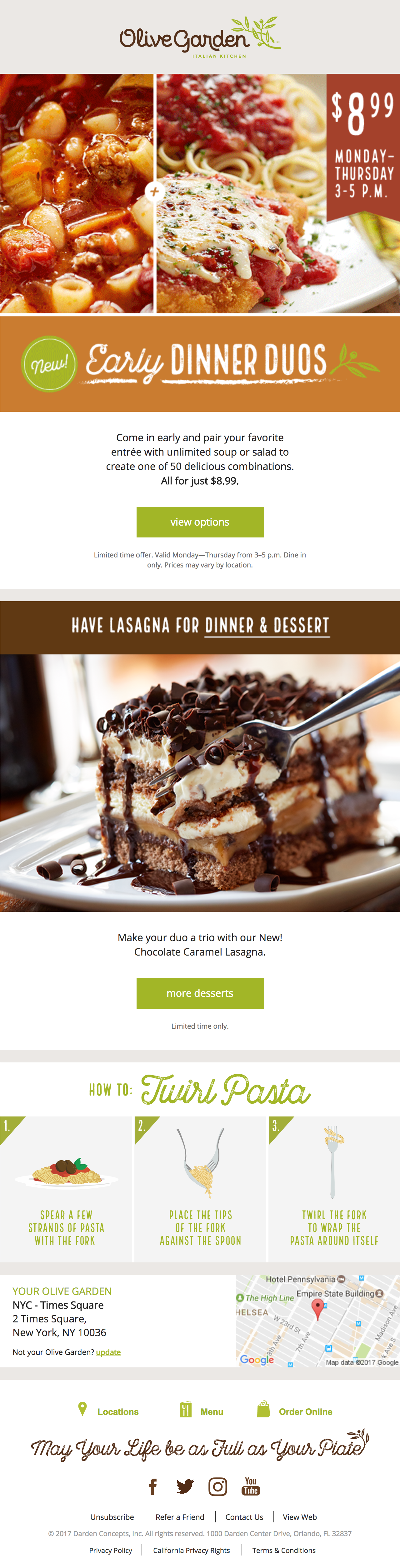The height and width of the screenshot is (1568, 400).
Task: Tap the view options button
Action: click(200, 522)
